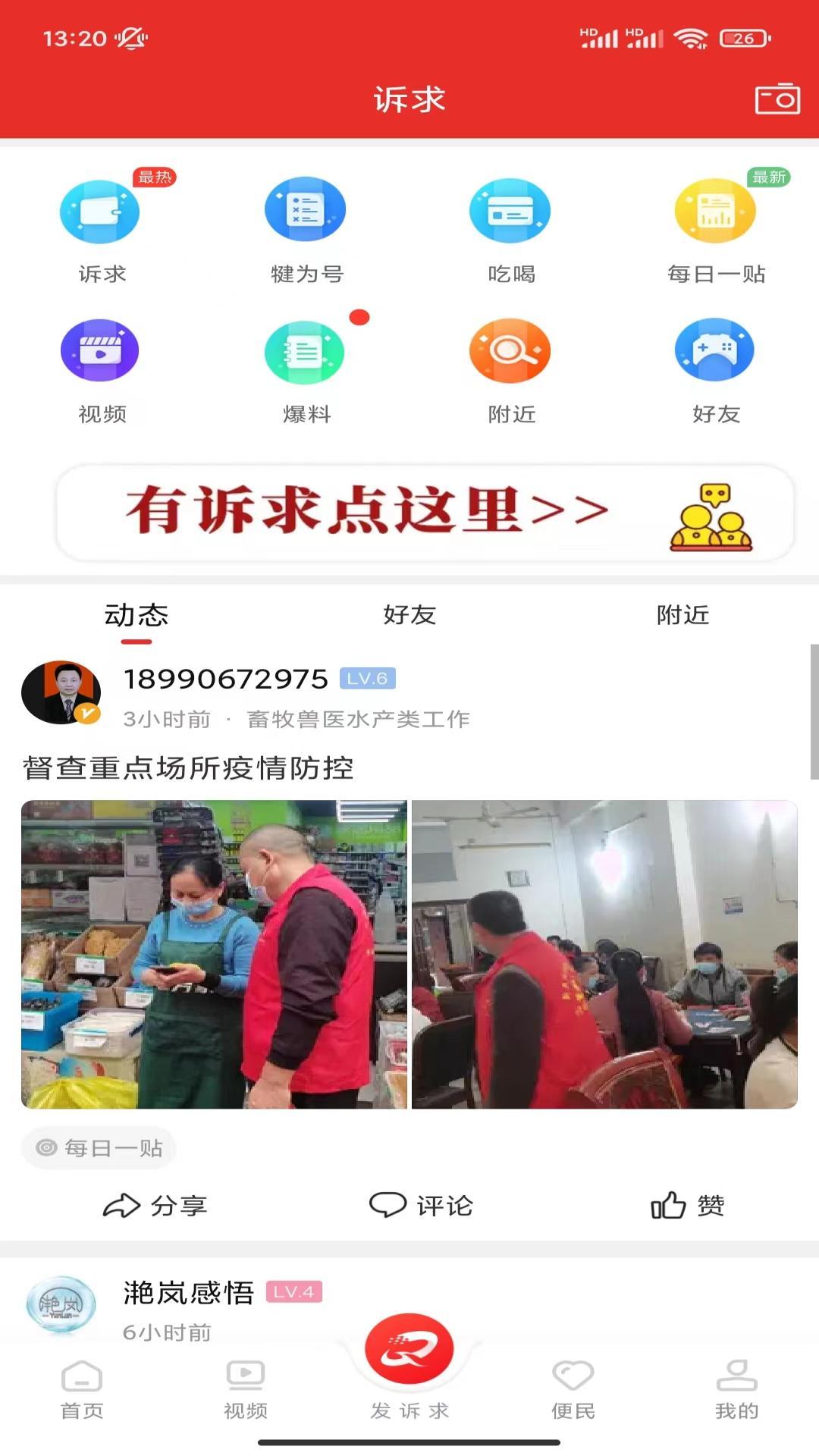Tap the 每日一贴 topic chip under the post
819x1456 pixels.
[x=99, y=1148]
